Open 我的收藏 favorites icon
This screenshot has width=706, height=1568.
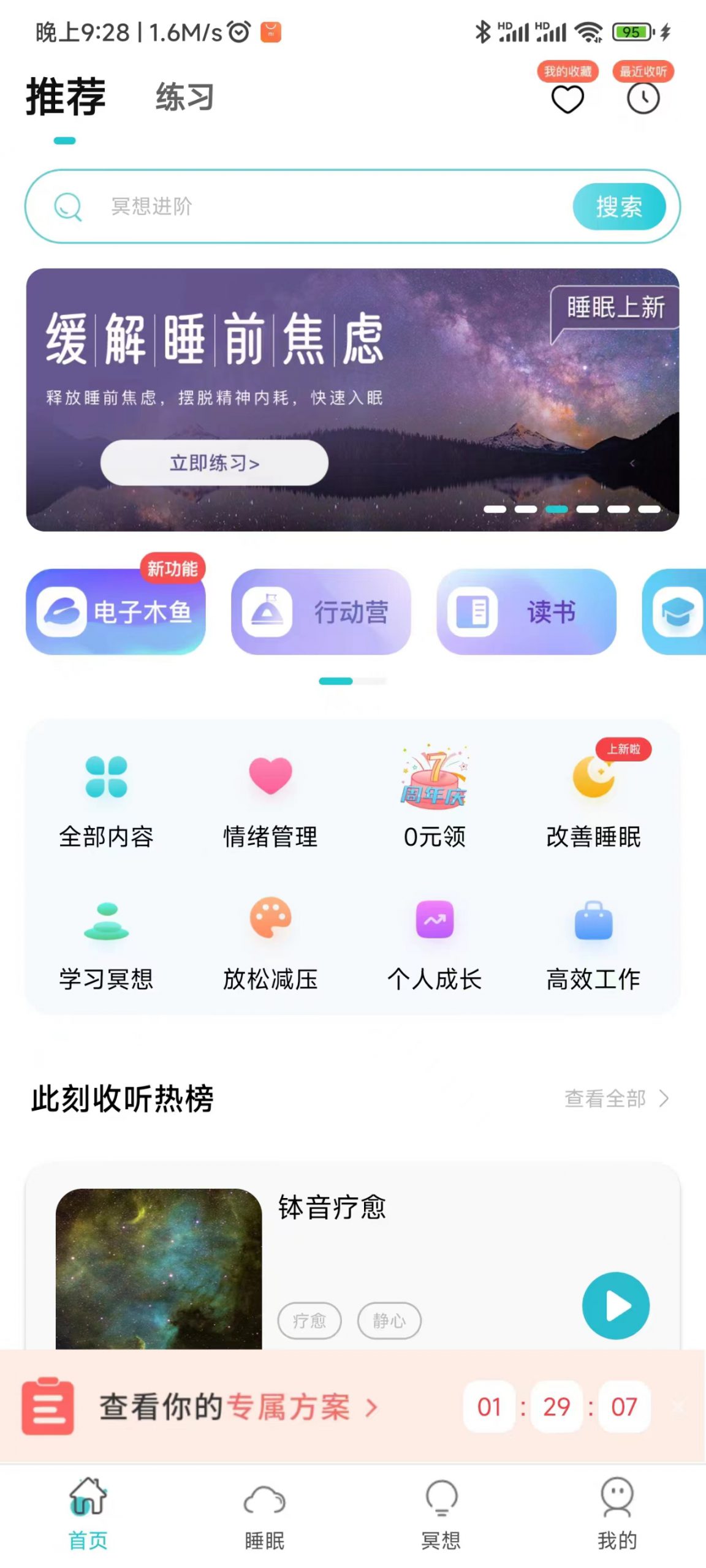567,98
